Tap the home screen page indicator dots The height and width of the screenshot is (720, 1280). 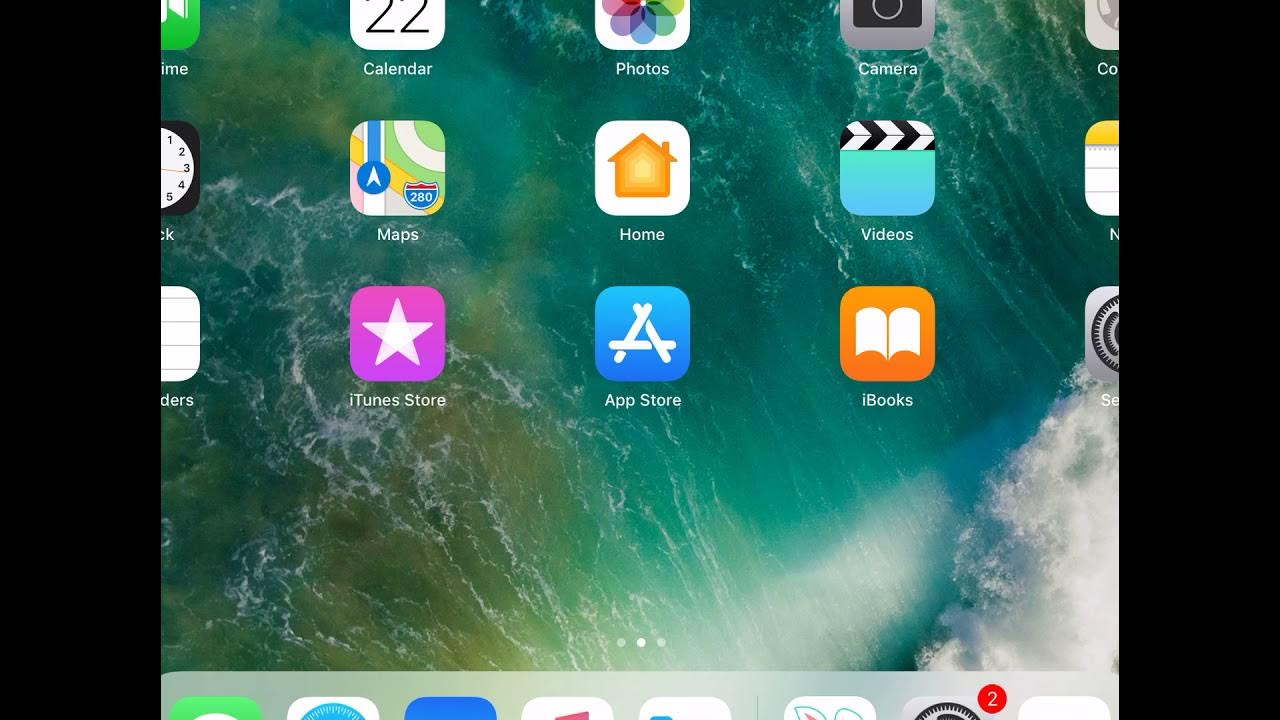click(641, 643)
